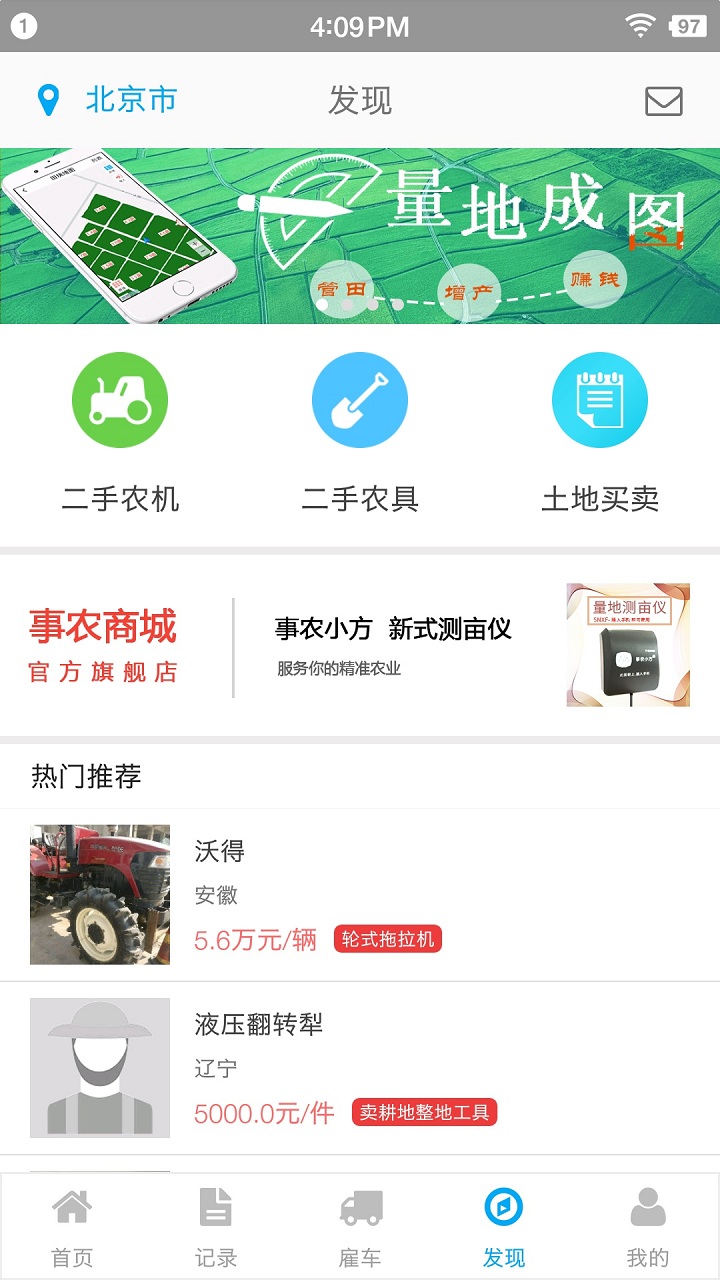
Task: Tap the 量地成图 banner advertisement
Action: coord(360,235)
